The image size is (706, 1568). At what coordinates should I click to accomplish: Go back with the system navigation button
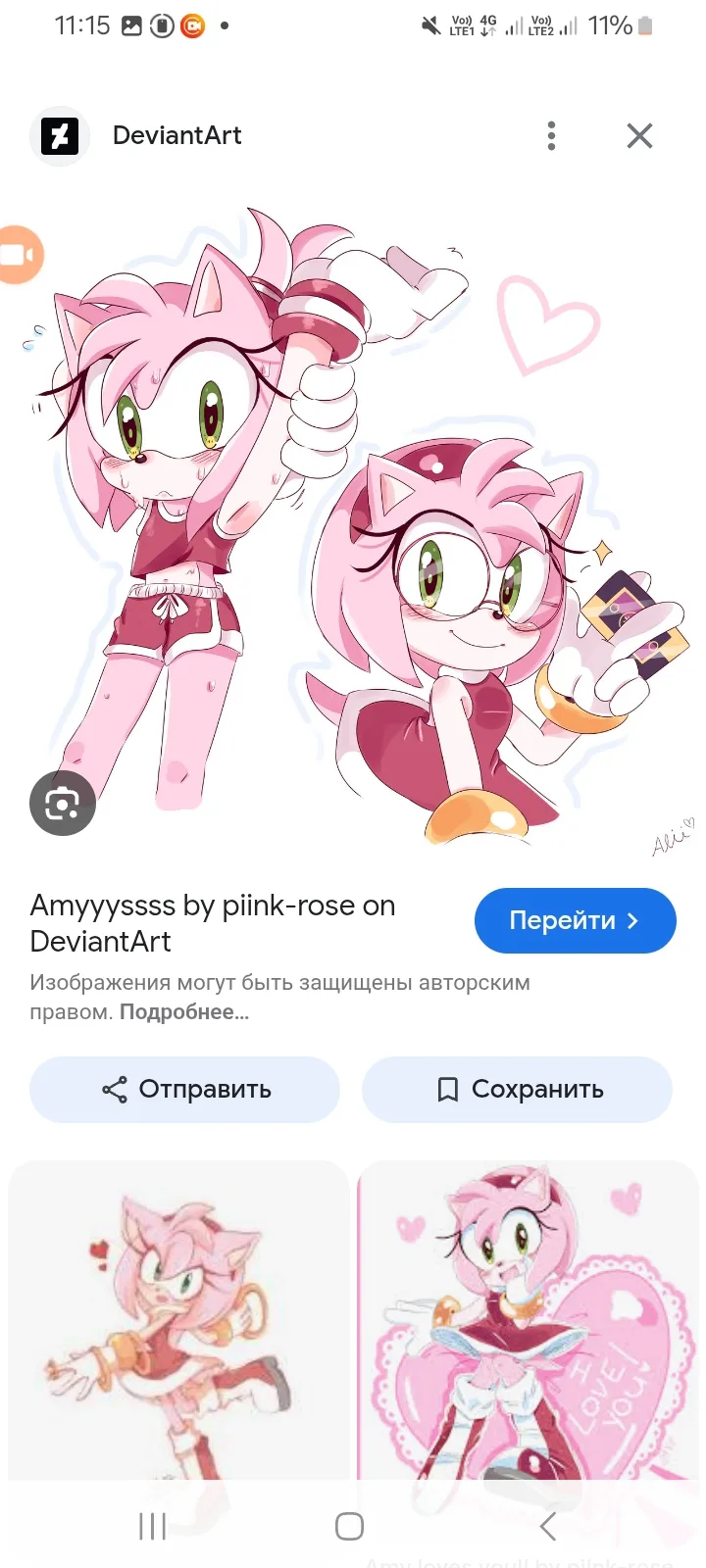[x=548, y=1526]
